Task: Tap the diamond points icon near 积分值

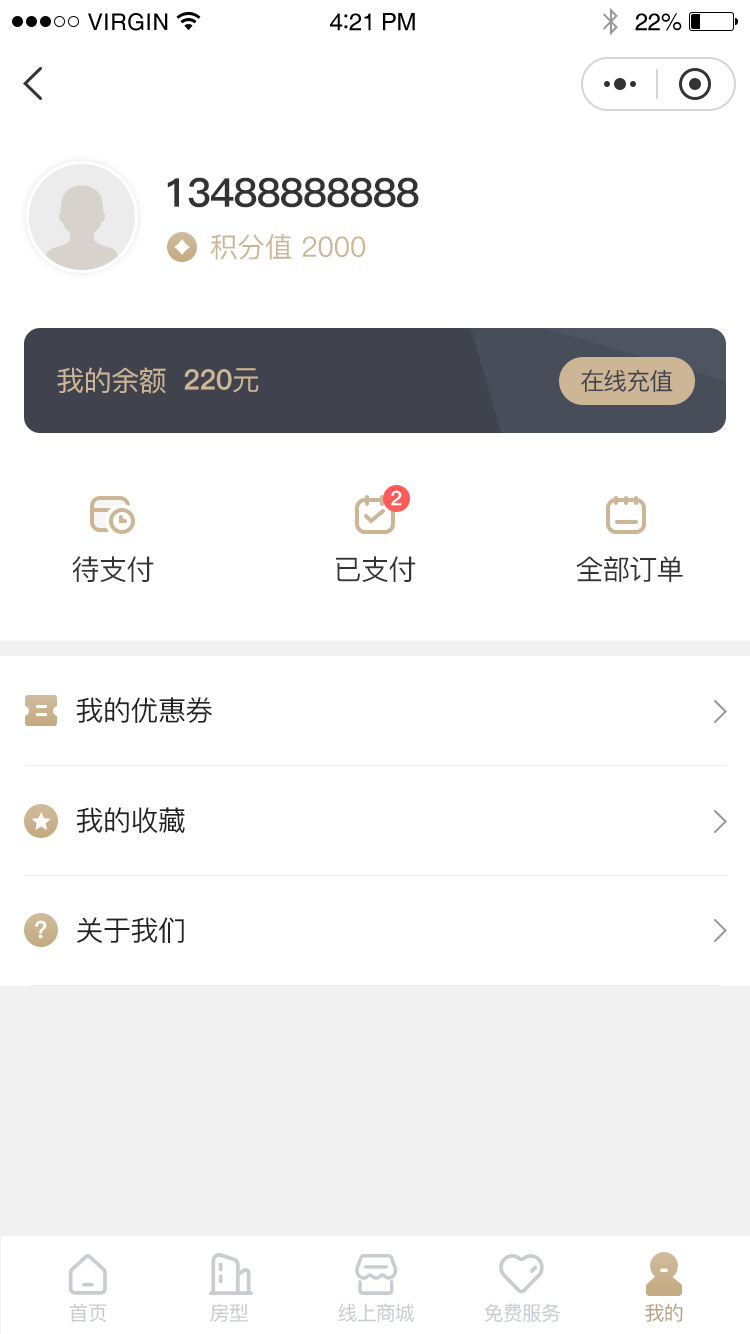Action: [x=181, y=247]
